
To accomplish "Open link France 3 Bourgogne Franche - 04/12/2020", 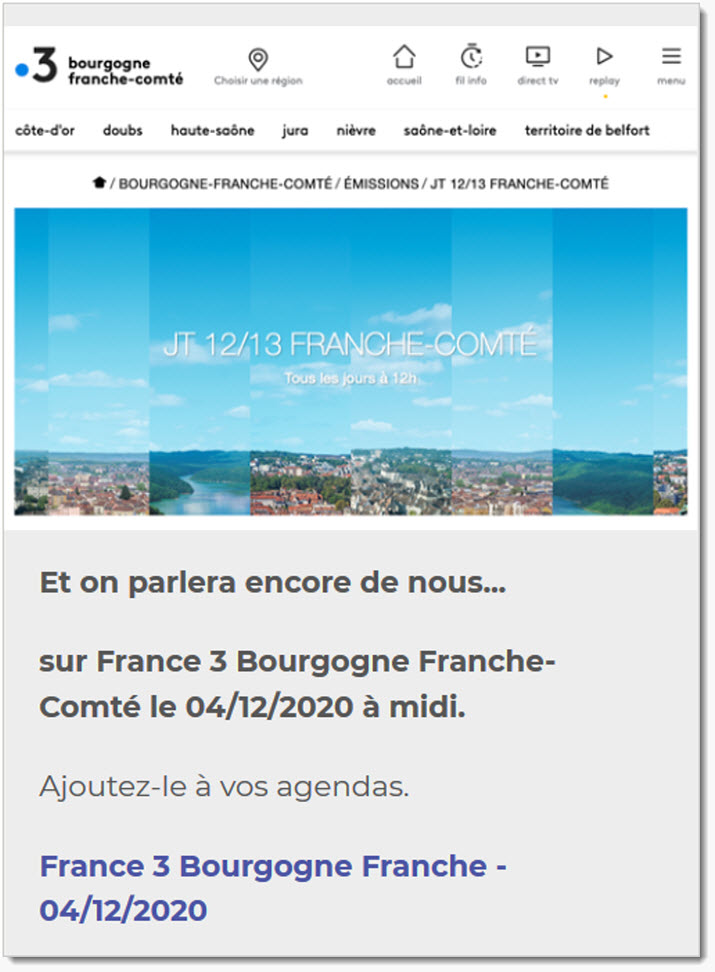I will [x=272, y=887].
